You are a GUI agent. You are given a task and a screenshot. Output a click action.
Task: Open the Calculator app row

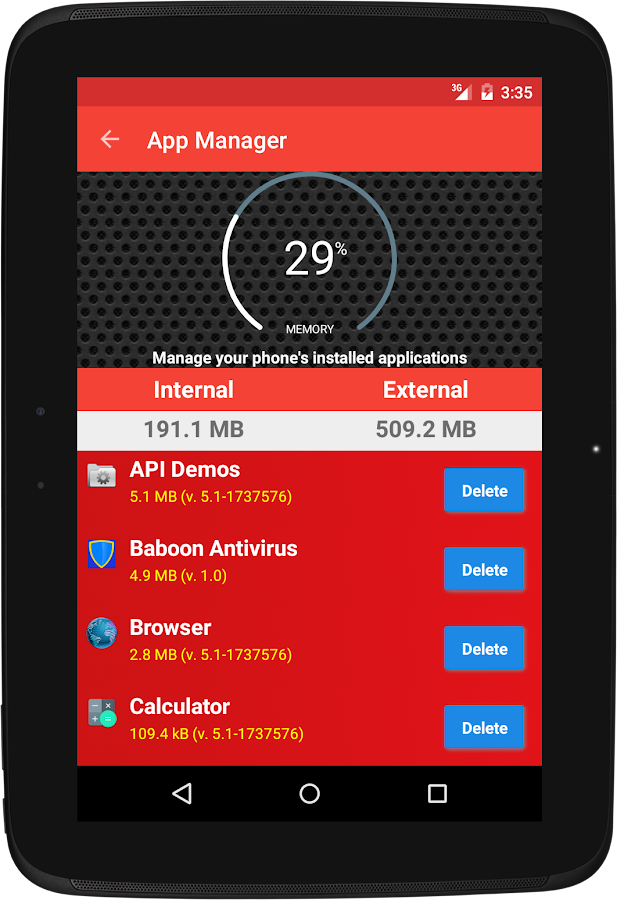click(250, 719)
